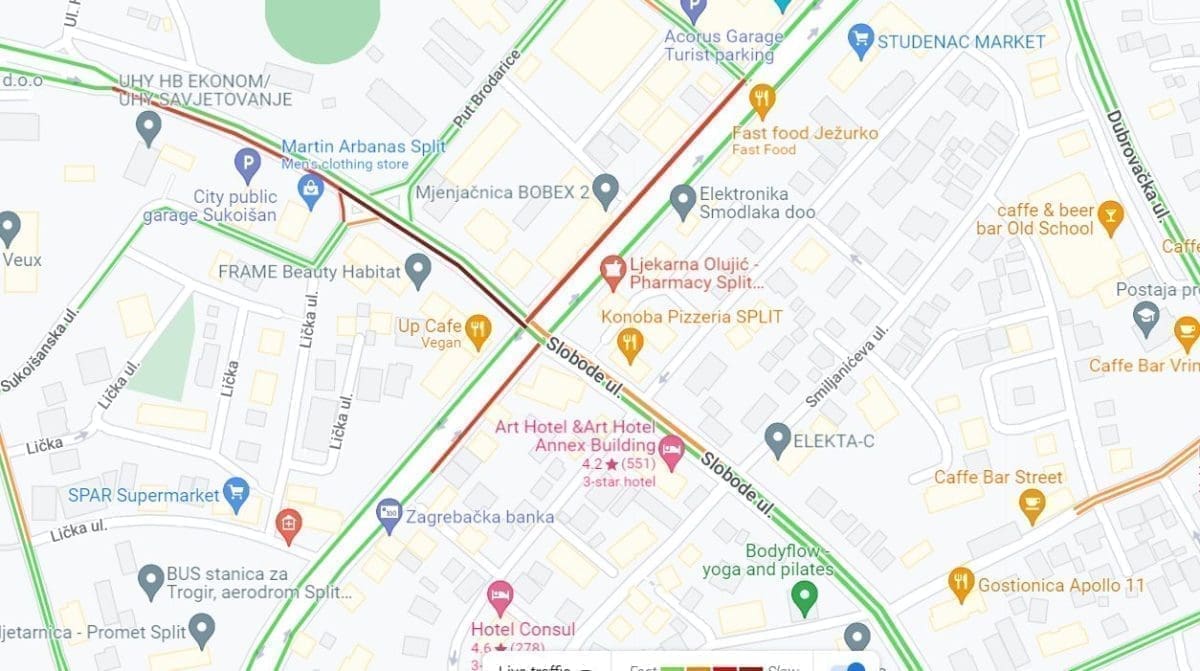
Task: Select the Fast food Ježurko restaurant pin
Action: [x=762, y=97]
